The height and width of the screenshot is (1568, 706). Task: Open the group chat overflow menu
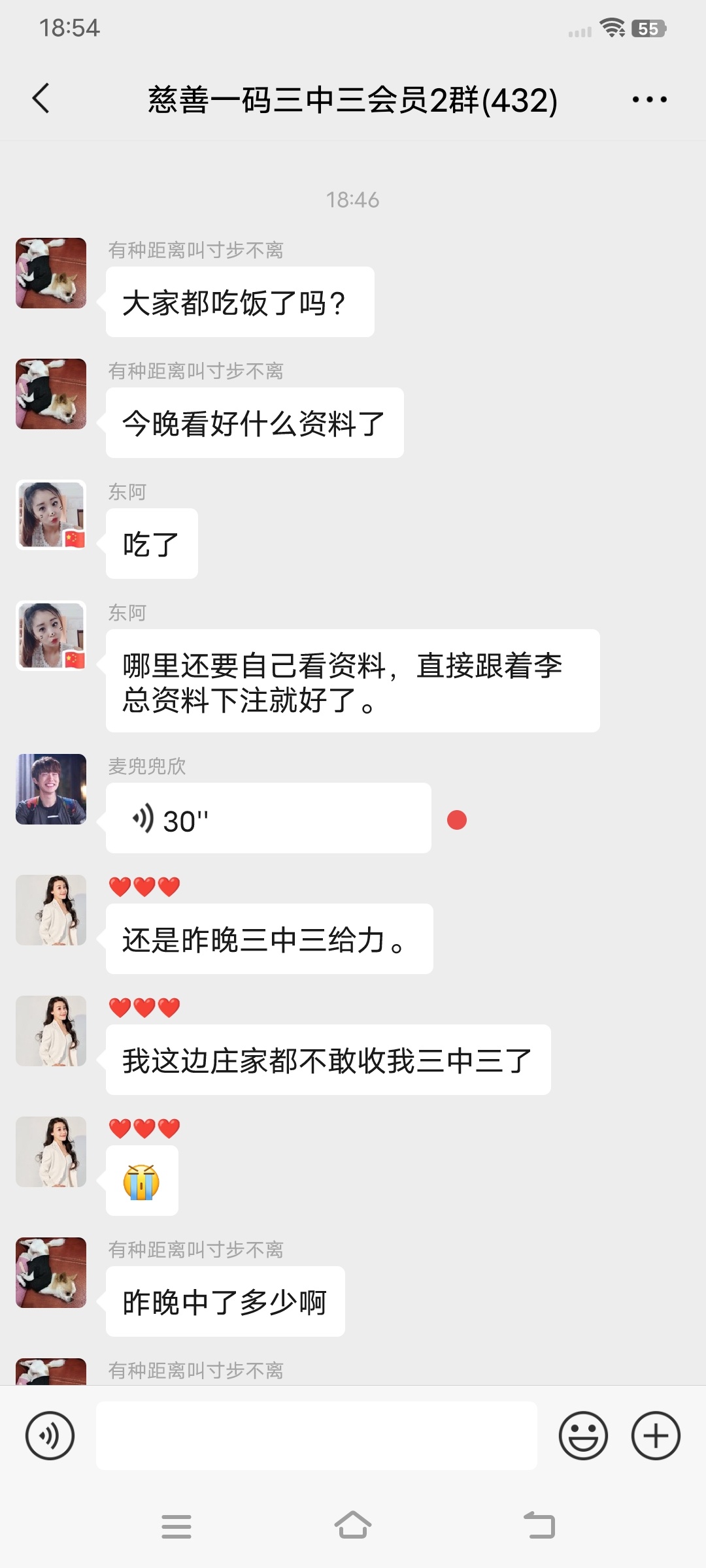click(649, 100)
